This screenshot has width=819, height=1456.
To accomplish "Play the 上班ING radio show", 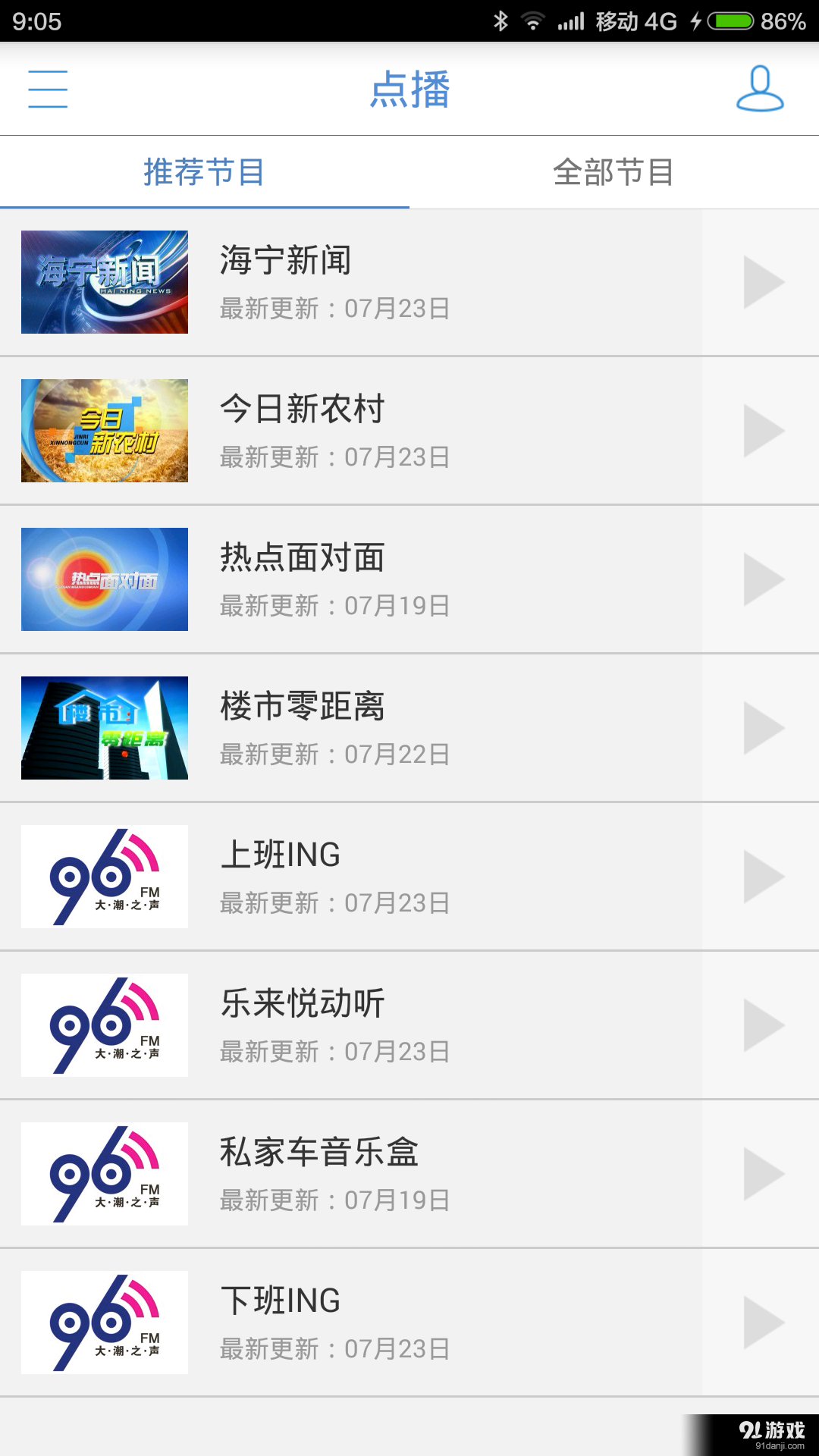I will (x=762, y=876).
